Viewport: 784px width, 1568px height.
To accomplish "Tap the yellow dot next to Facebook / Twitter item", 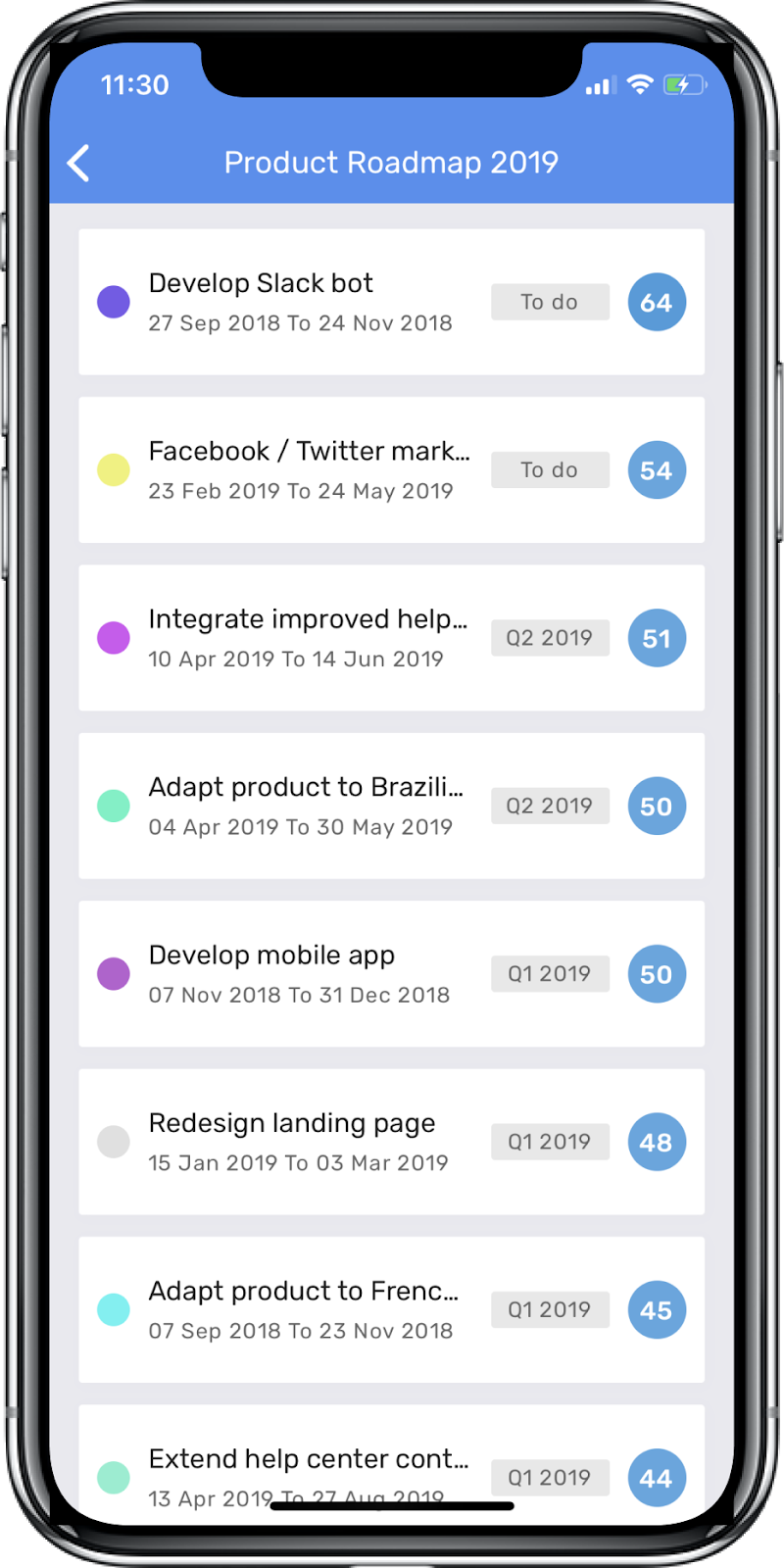I will pos(113,470).
